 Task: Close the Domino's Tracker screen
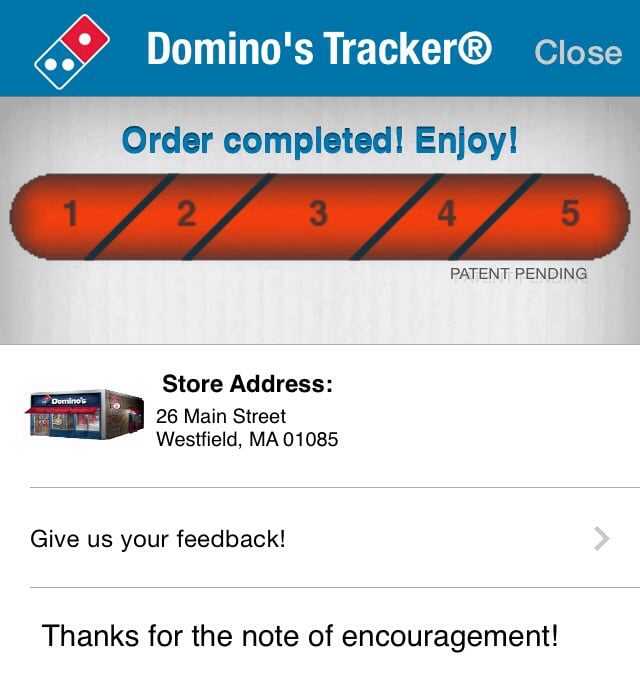click(x=578, y=52)
